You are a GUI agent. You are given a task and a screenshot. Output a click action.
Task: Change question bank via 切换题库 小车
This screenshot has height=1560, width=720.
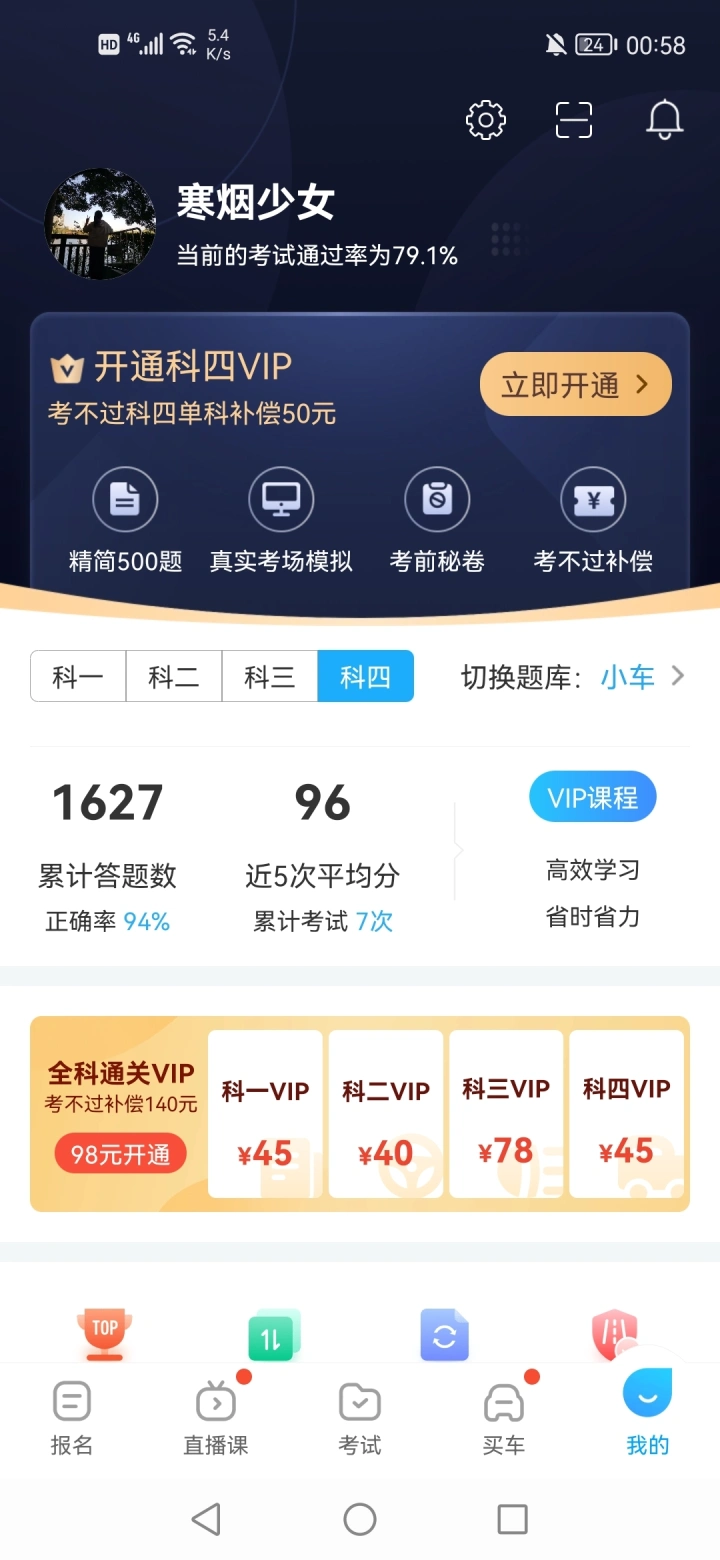tap(574, 677)
